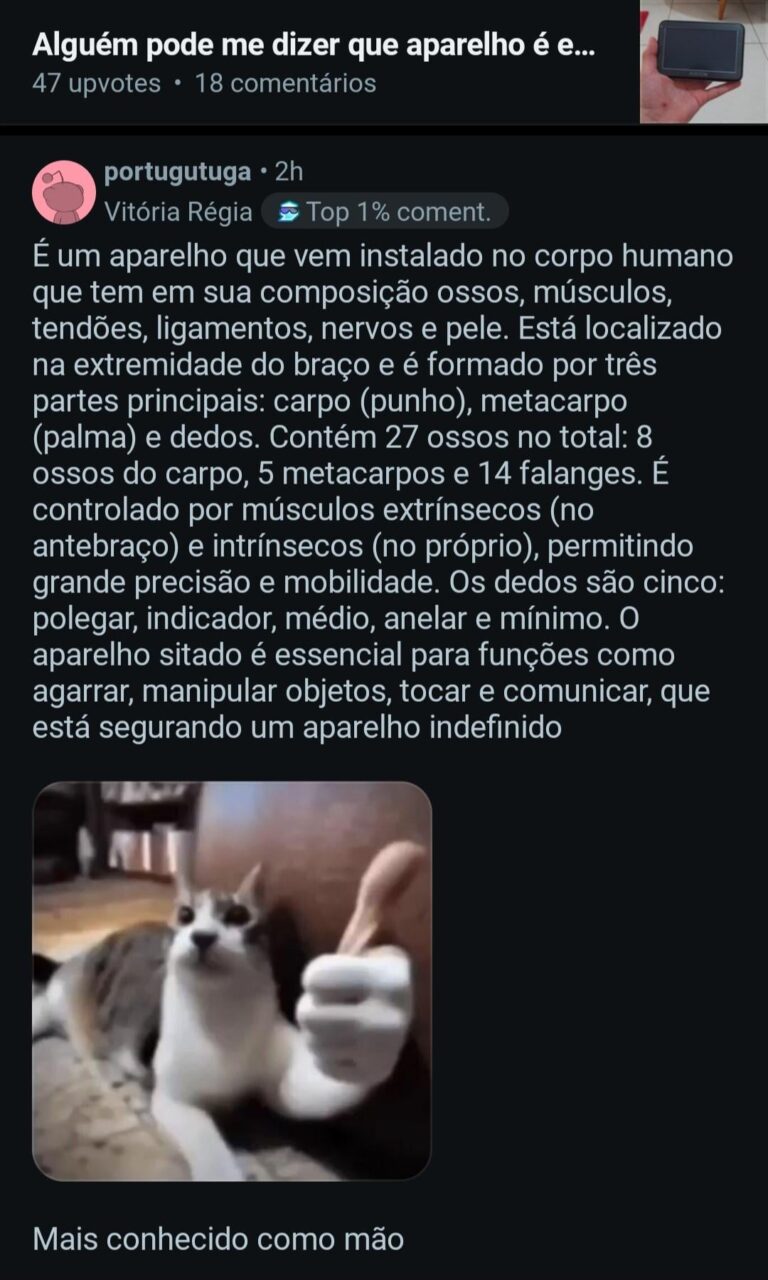Screen dimensions: 768x1280
Task: Open the post titled 'Alguém pode me dizer que aparelho'
Action: [x=312, y=46]
